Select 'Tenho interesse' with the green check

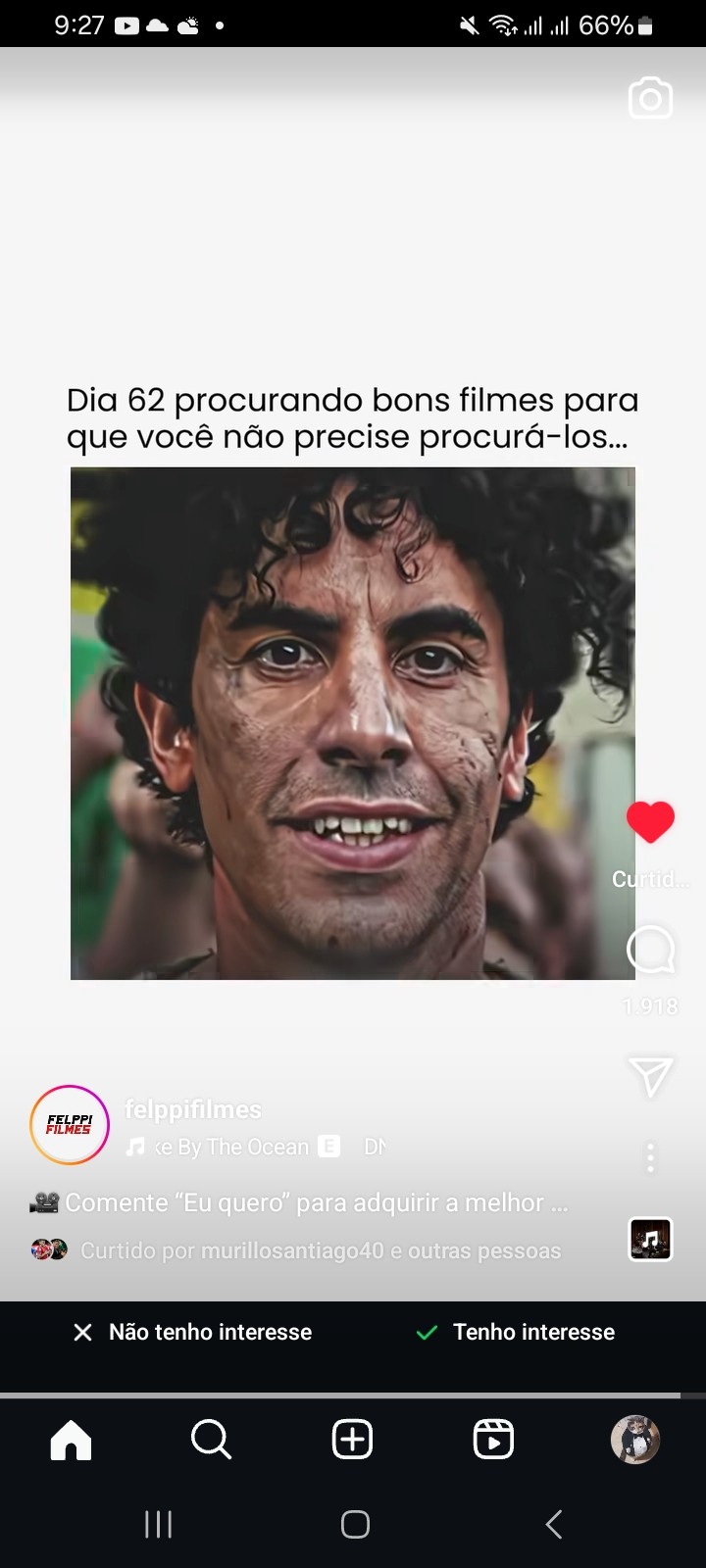[516, 1332]
